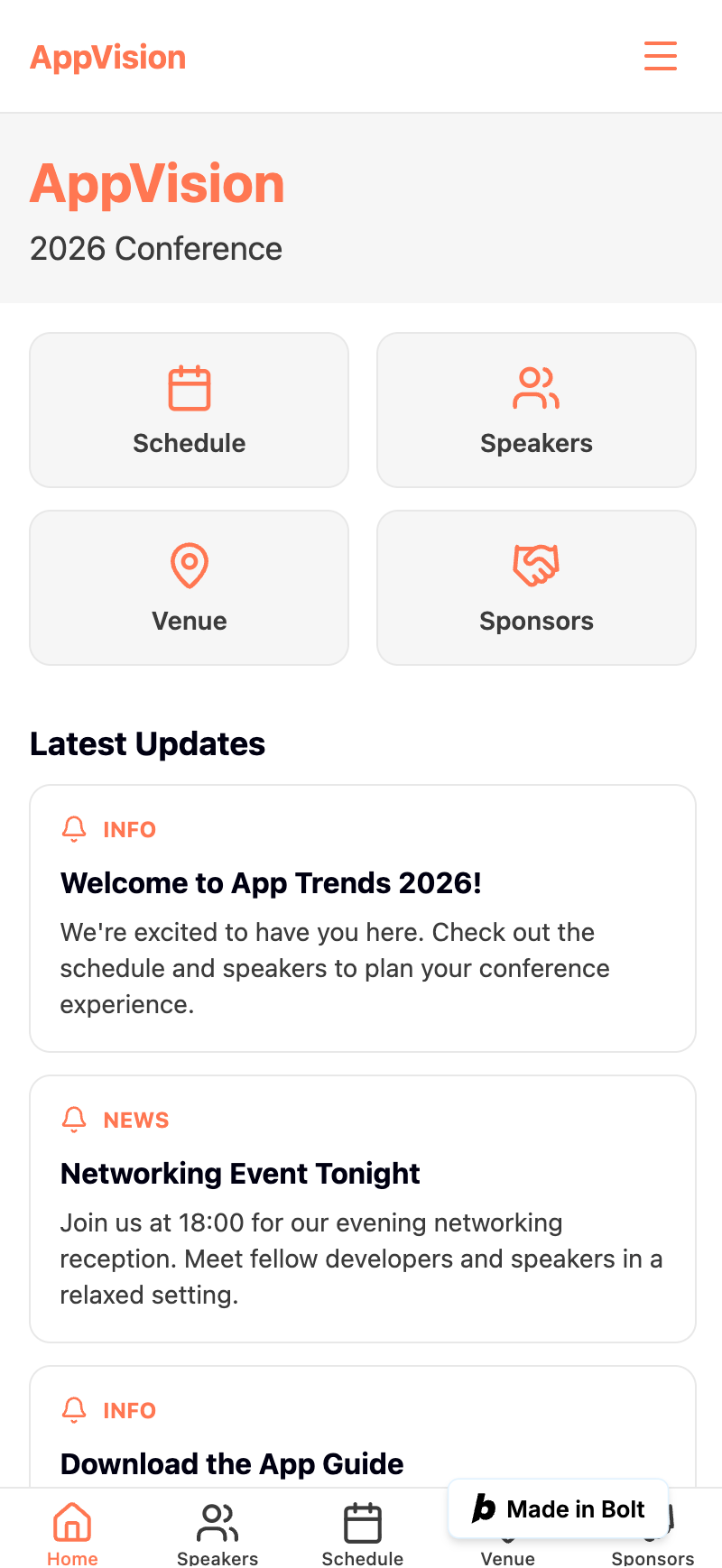Viewport: 722px width, 1568px height.
Task: Click the bell icon above Download the App Guide
Action: tap(74, 1410)
